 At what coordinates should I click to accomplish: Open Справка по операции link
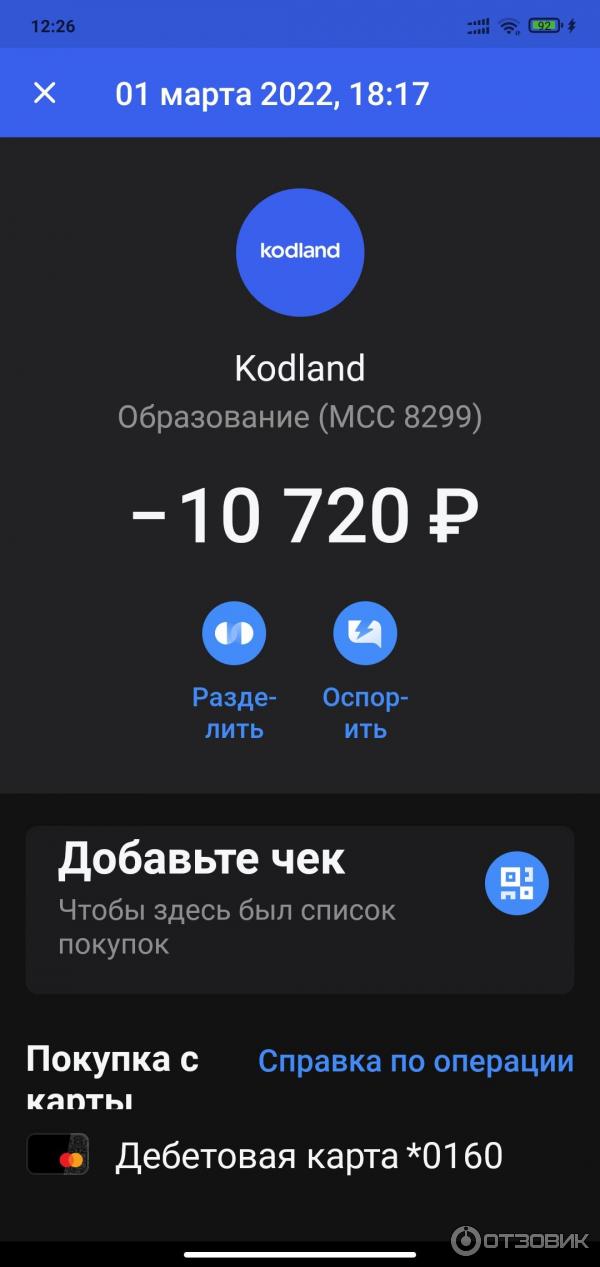click(415, 1061)
